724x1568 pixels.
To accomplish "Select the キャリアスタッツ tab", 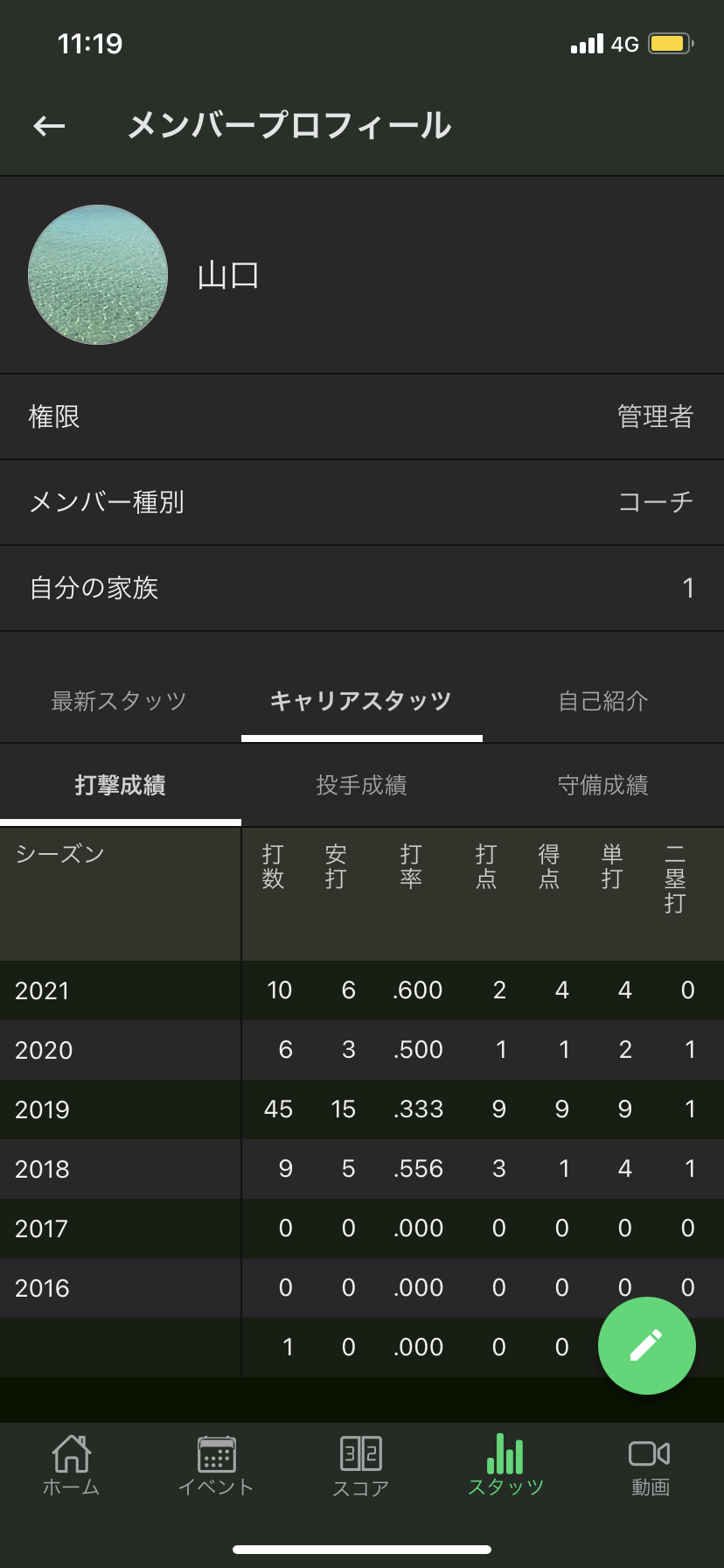I will tap(361, 701).
